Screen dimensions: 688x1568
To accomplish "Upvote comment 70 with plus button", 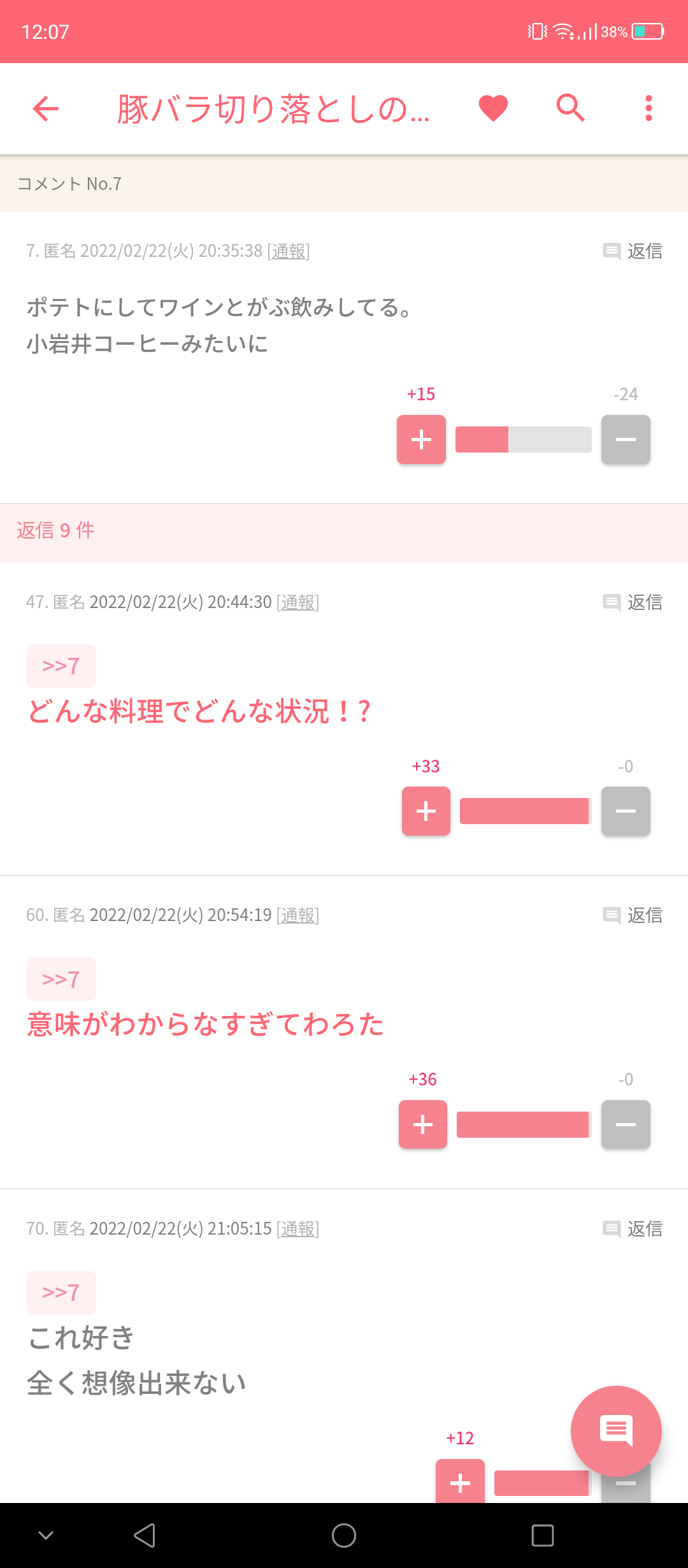I will [x=460, y=1481].
